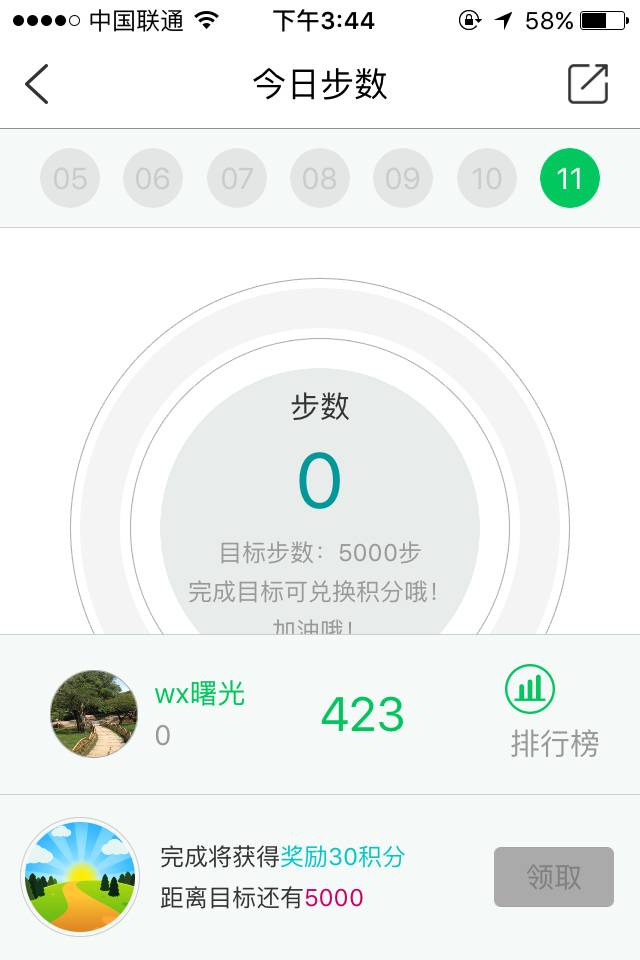
Task: Open wx曙光 profile avatar
Action: (x=94, y=714)
